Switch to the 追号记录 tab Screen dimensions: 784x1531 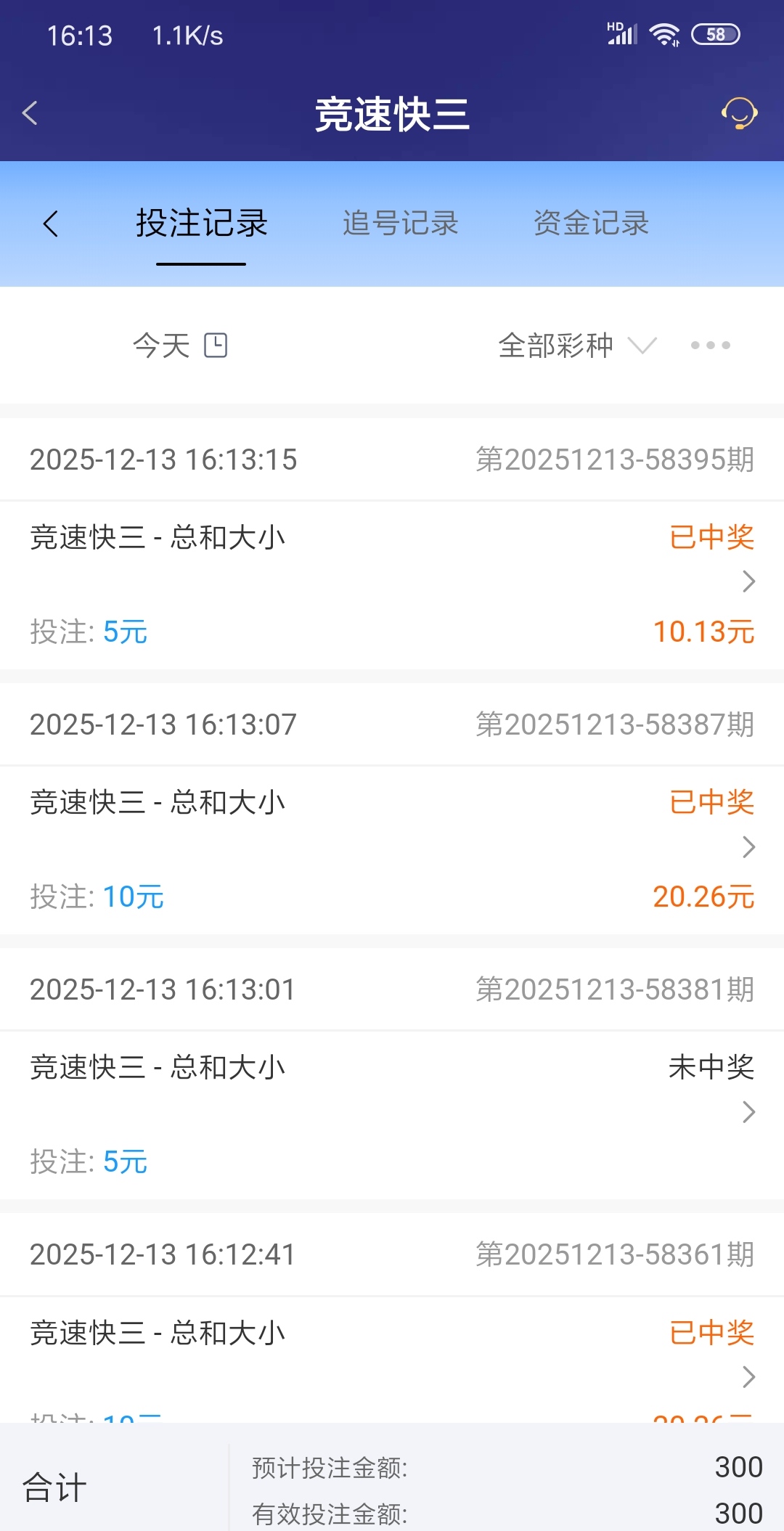tap(400, 224)
